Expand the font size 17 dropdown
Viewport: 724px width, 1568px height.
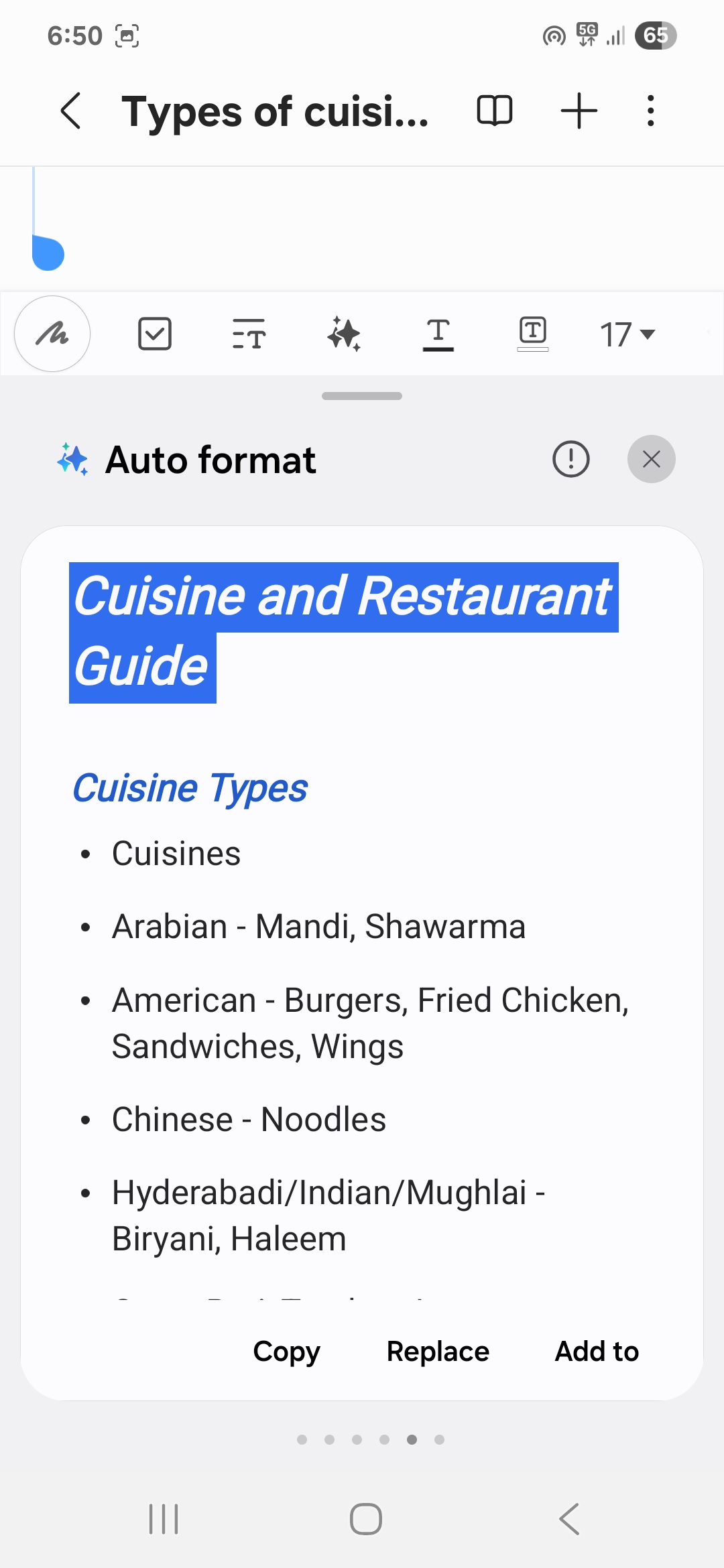click(627, 334)
